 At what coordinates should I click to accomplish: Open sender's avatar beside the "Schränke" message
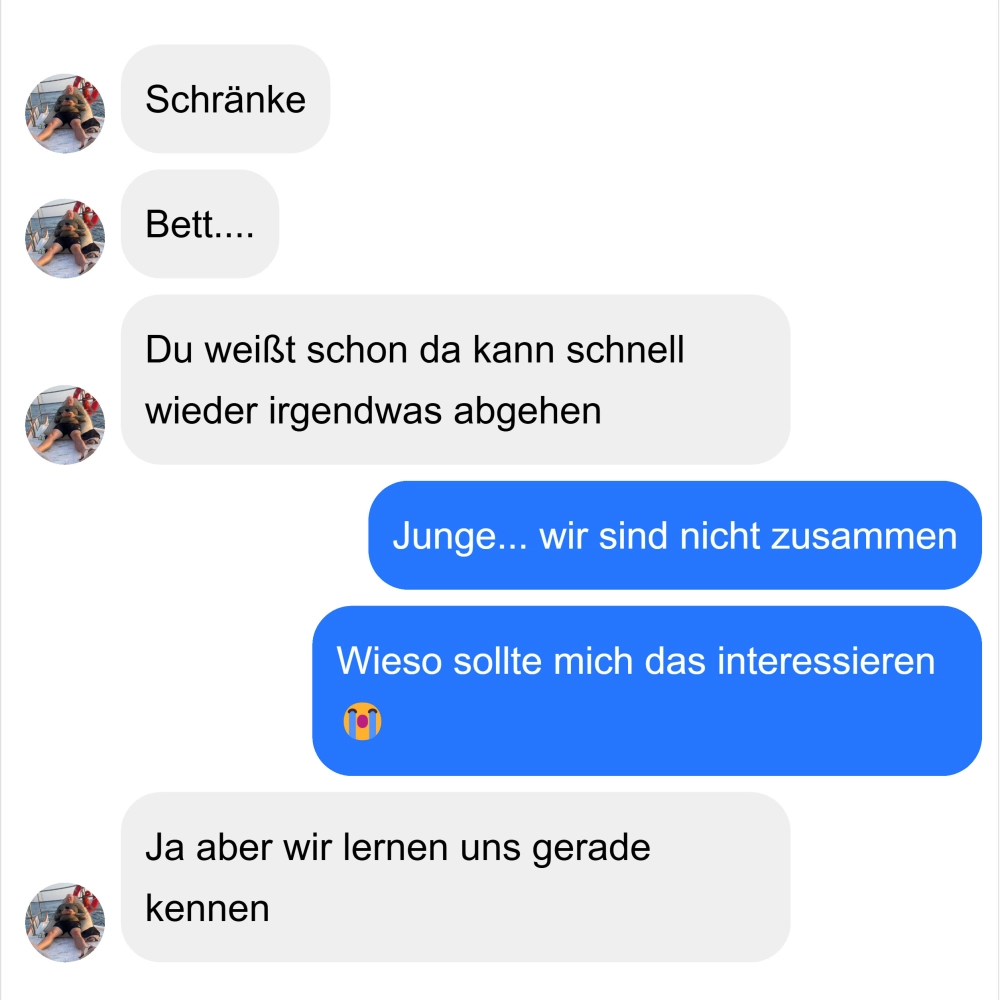click(x=65, y=113)
